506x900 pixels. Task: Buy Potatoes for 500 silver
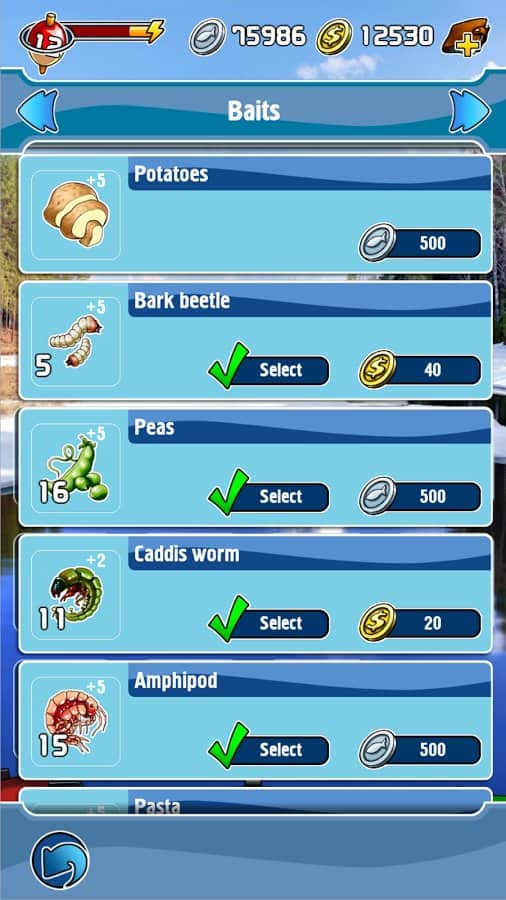[x=421, y=243]
